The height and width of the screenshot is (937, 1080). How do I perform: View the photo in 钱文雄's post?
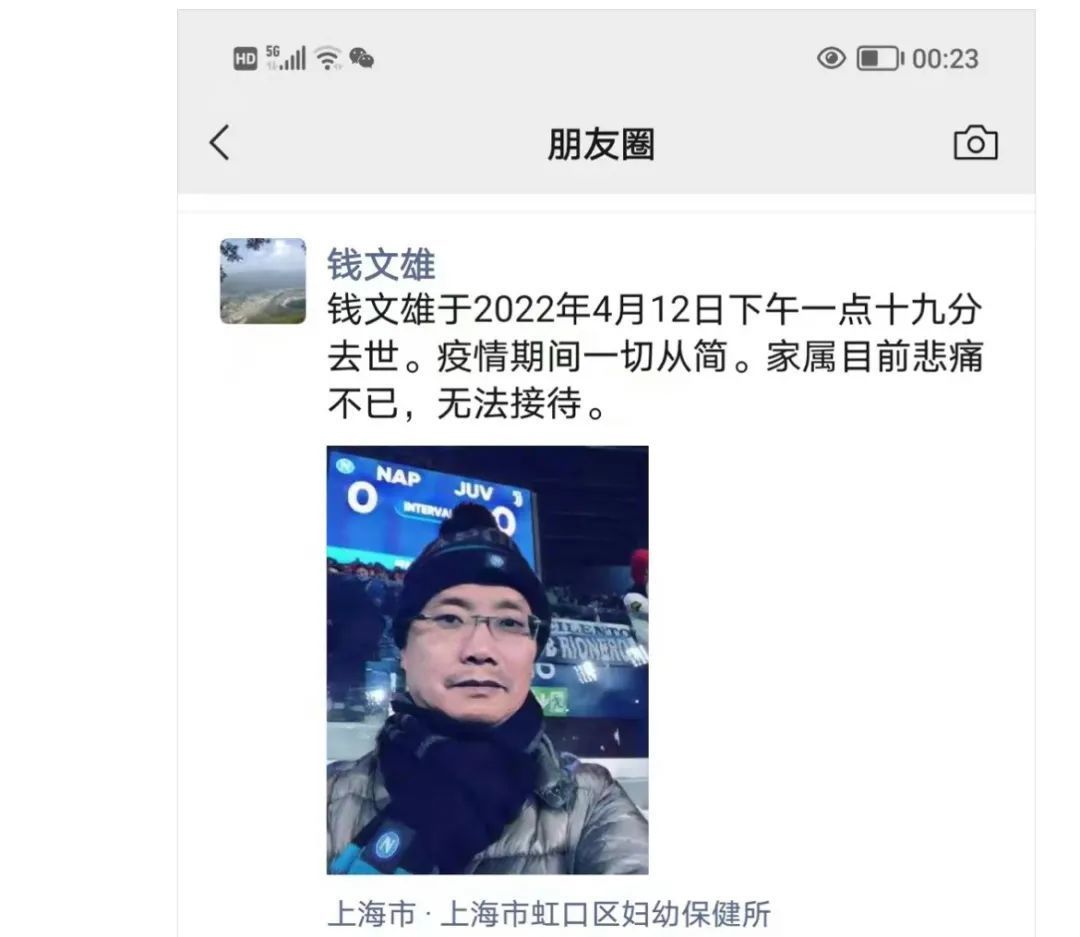(x=487, y=660)
